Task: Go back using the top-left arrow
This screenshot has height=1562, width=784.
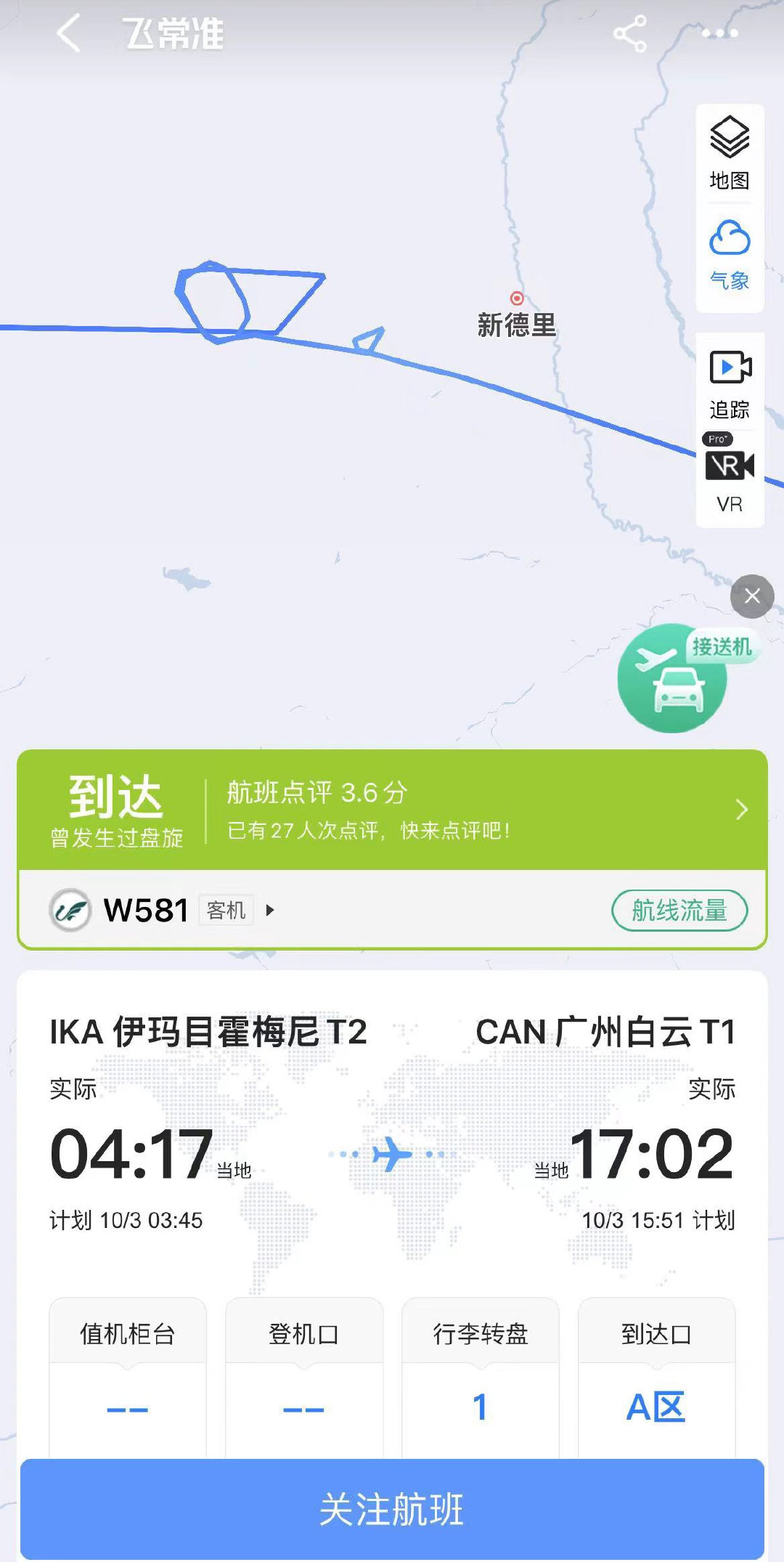Action: 69,34
